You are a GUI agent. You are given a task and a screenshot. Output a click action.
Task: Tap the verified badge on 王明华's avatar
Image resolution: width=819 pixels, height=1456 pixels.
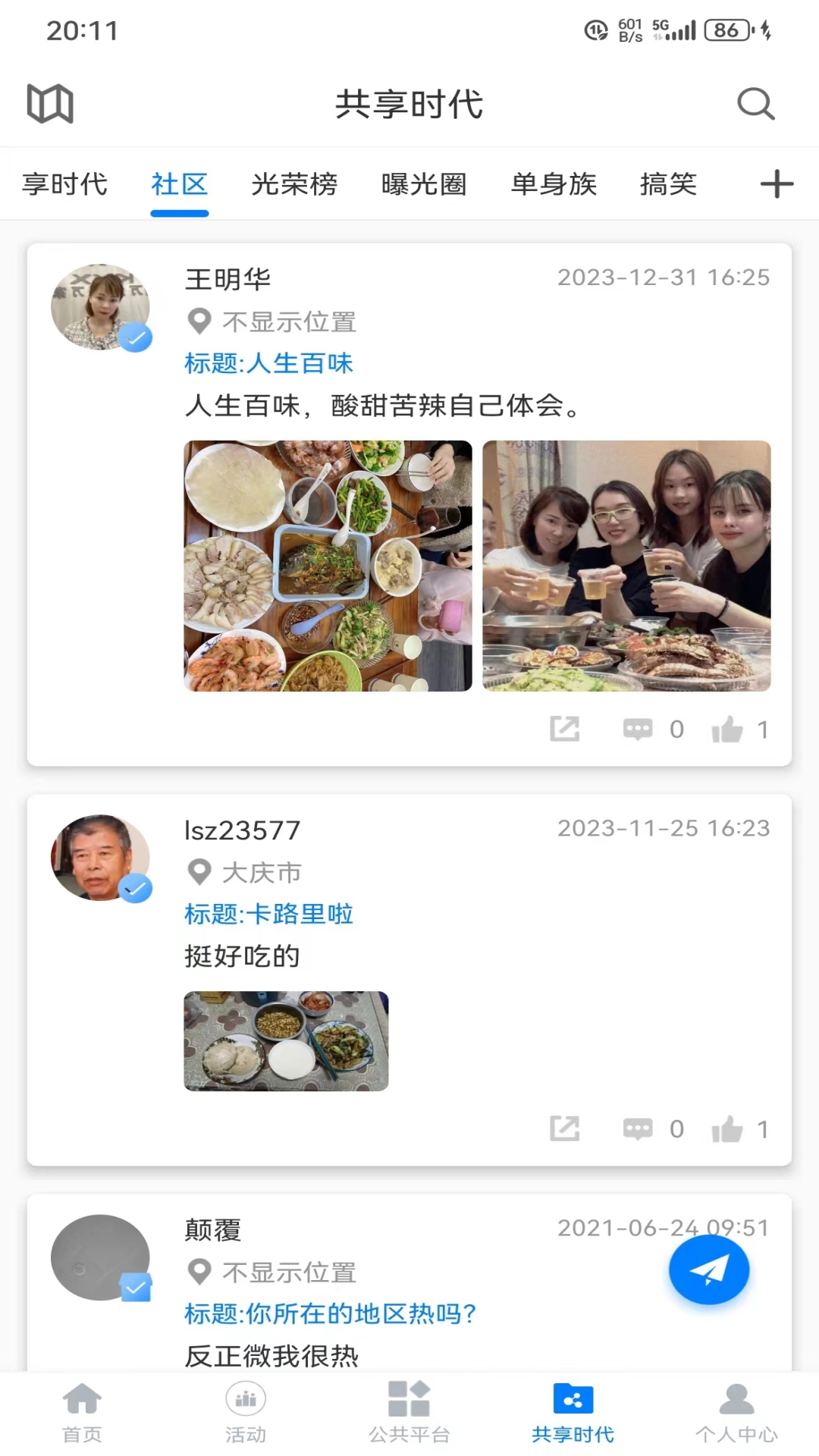136,339
